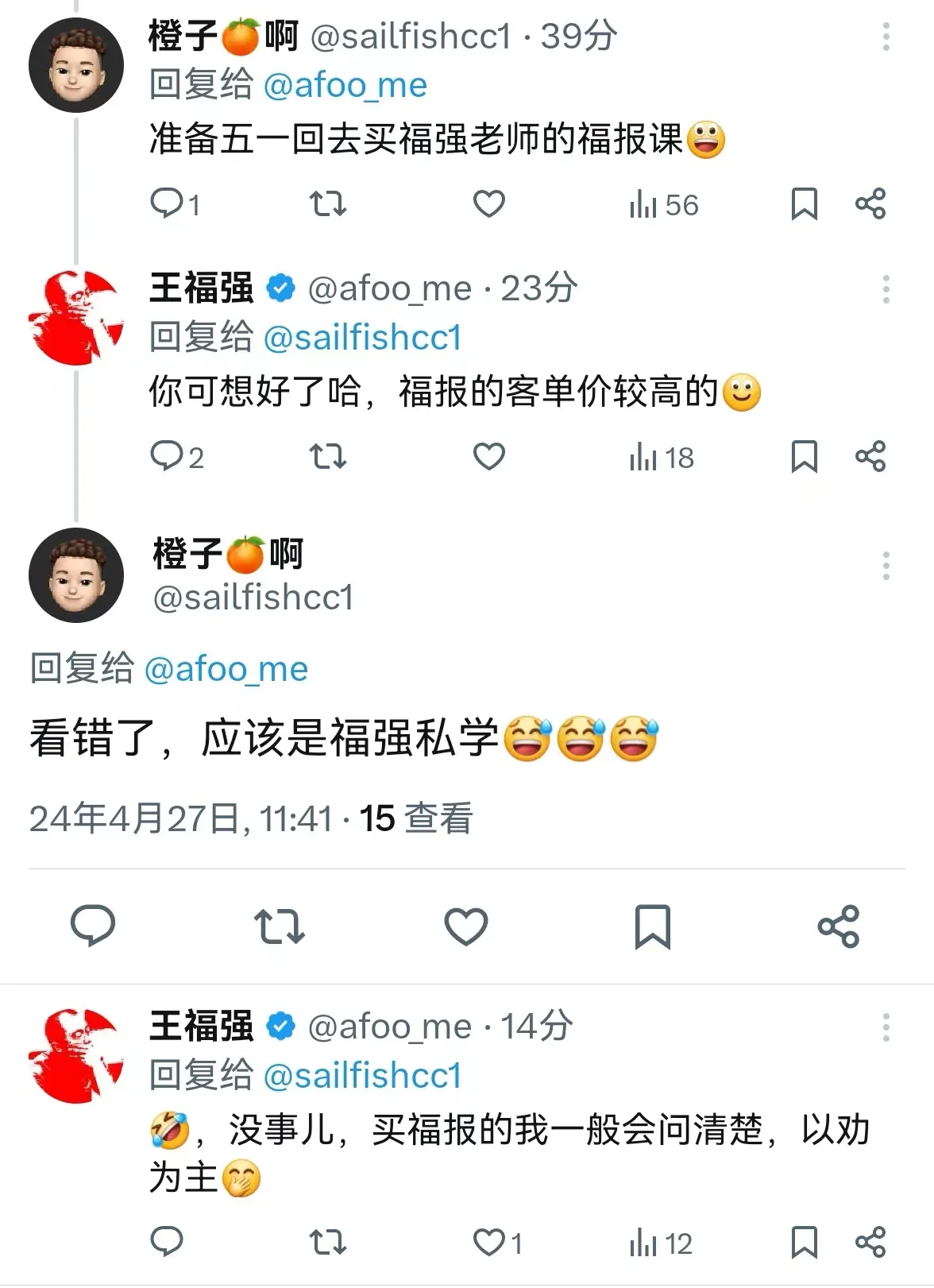View 王福强's profile from the 14分 avatar
The width and height of the screenshot is (934, 1288).
pos(76,1056)
